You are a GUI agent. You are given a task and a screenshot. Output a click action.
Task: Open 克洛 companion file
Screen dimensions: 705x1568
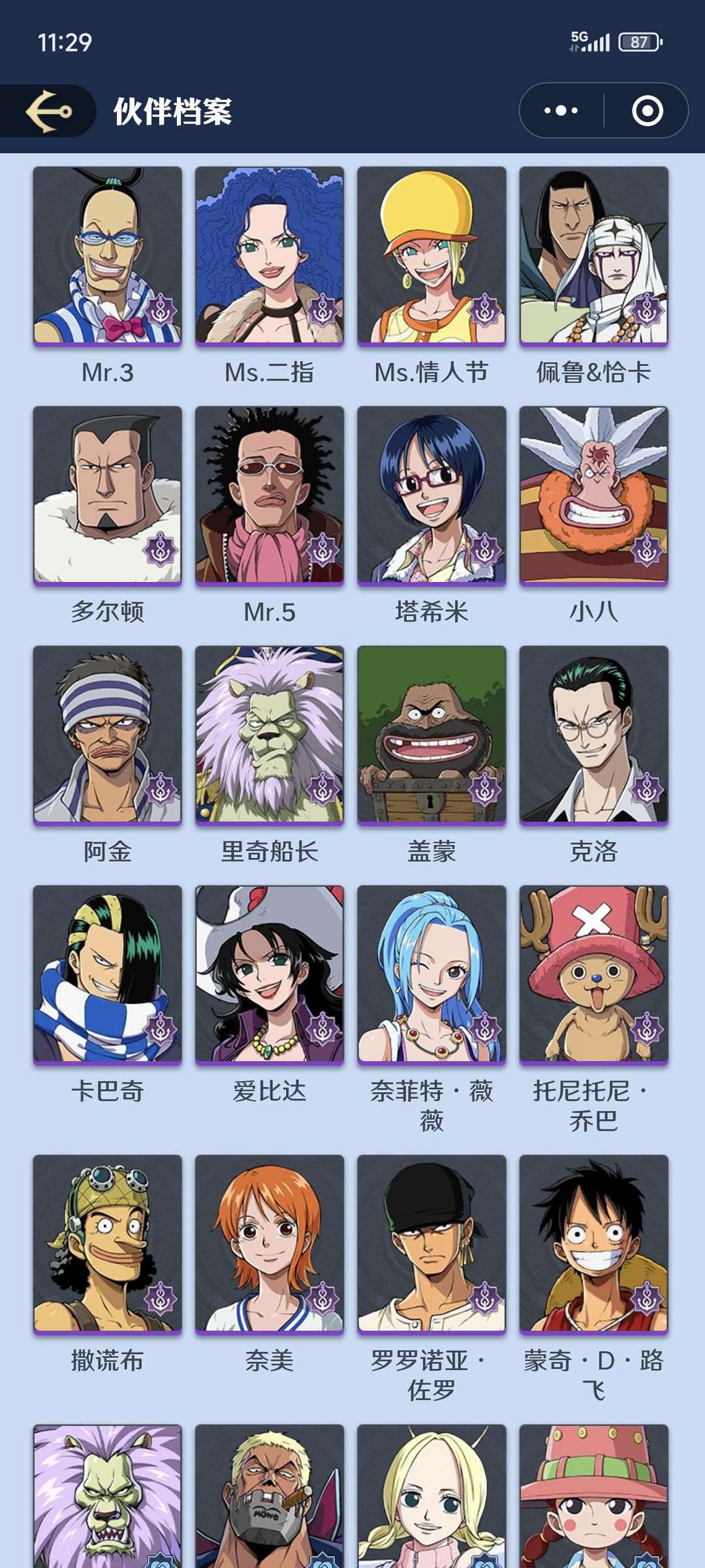click(593, 734)
